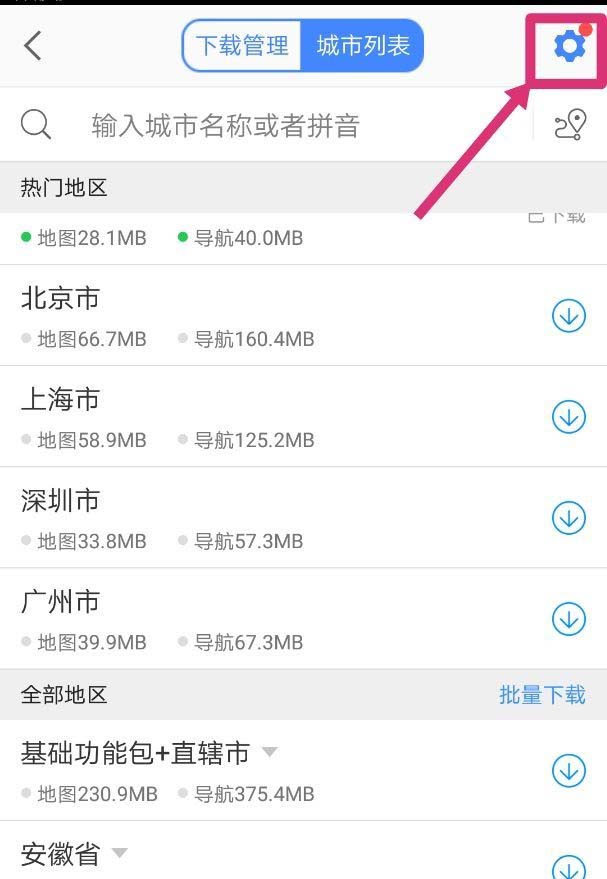Download the 上海市 offline map
This screenshot has height=879, width=607.
click(569, 417)
